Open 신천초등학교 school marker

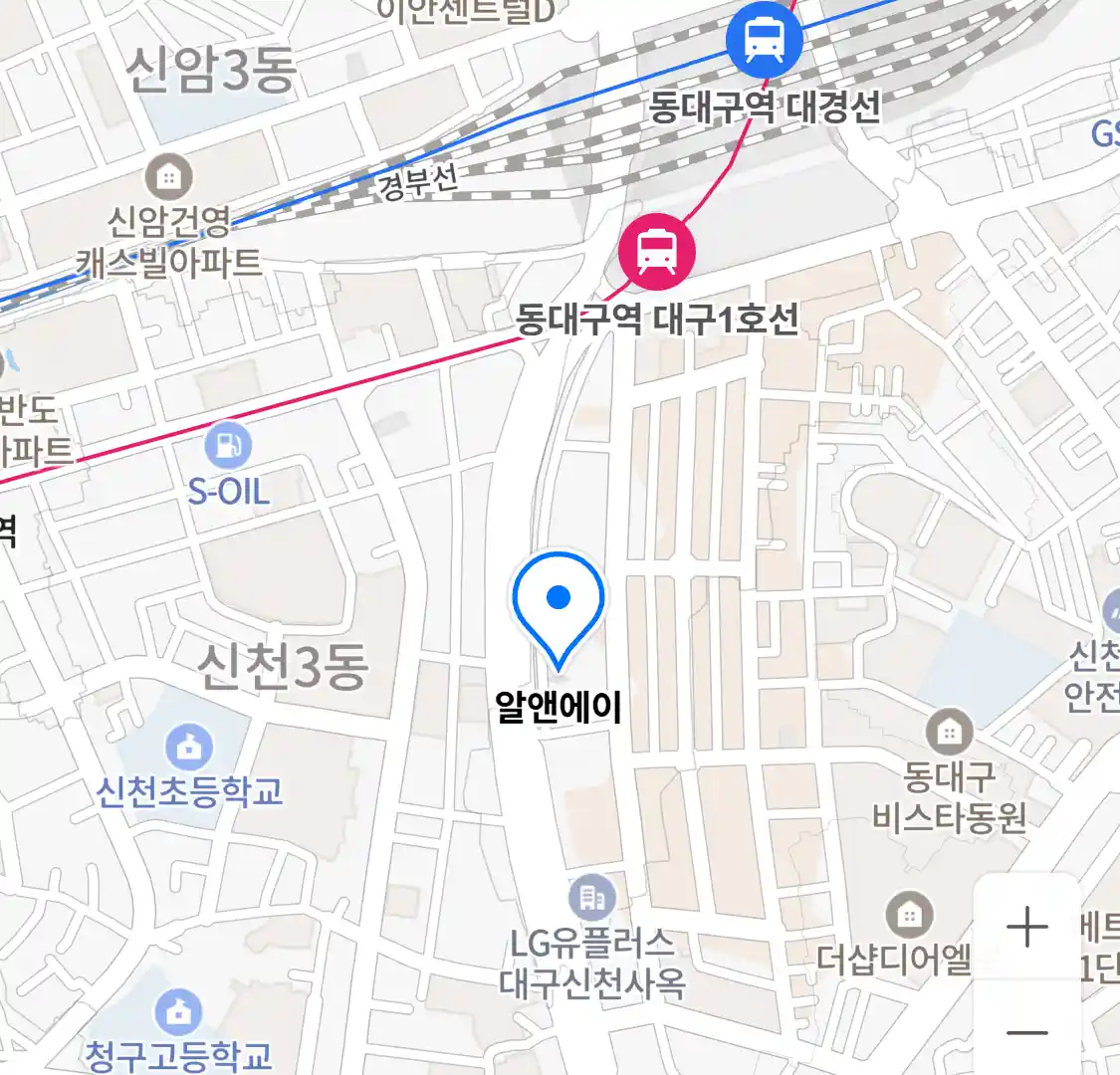(x=188, y=746)
